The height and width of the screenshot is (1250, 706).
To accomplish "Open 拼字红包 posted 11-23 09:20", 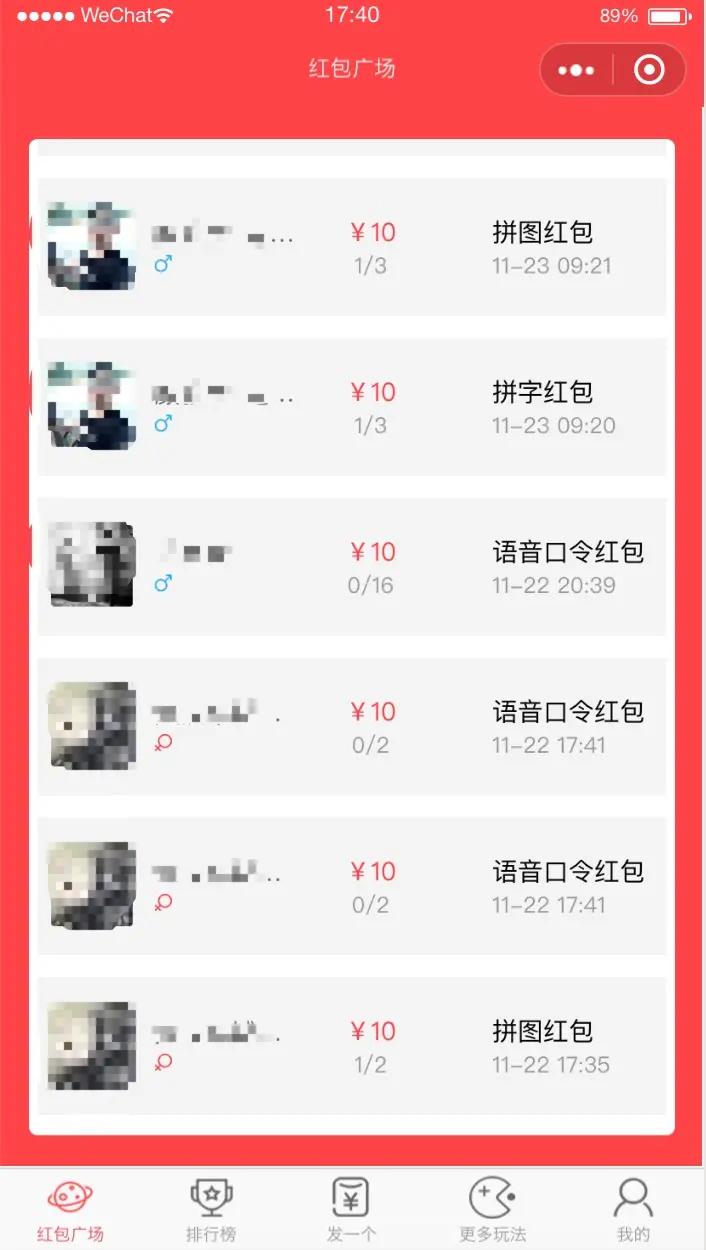I will tap(352, 407).
